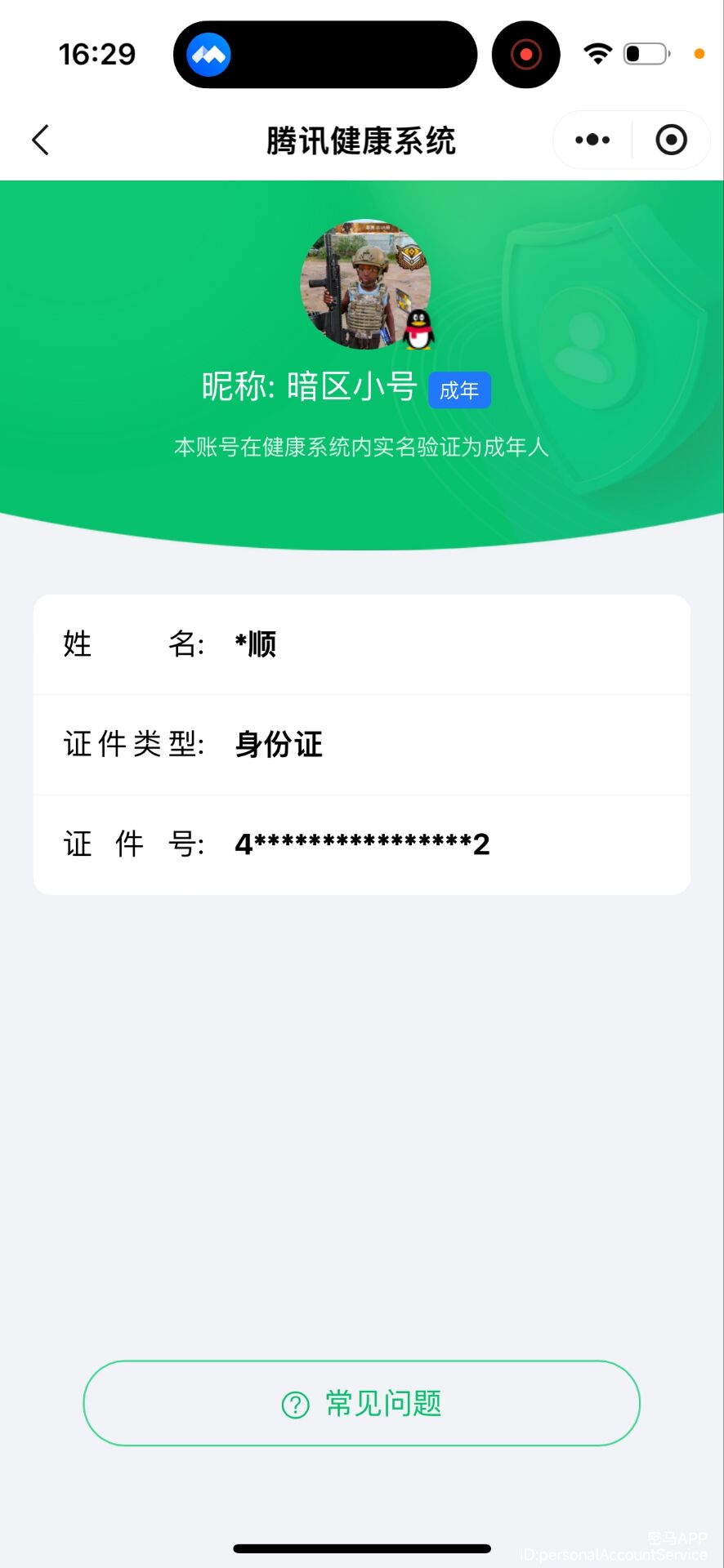Screen dimensions: 724x1568
Task: Select the 腾讯健康系统 title bar
Action: point(362,140)
